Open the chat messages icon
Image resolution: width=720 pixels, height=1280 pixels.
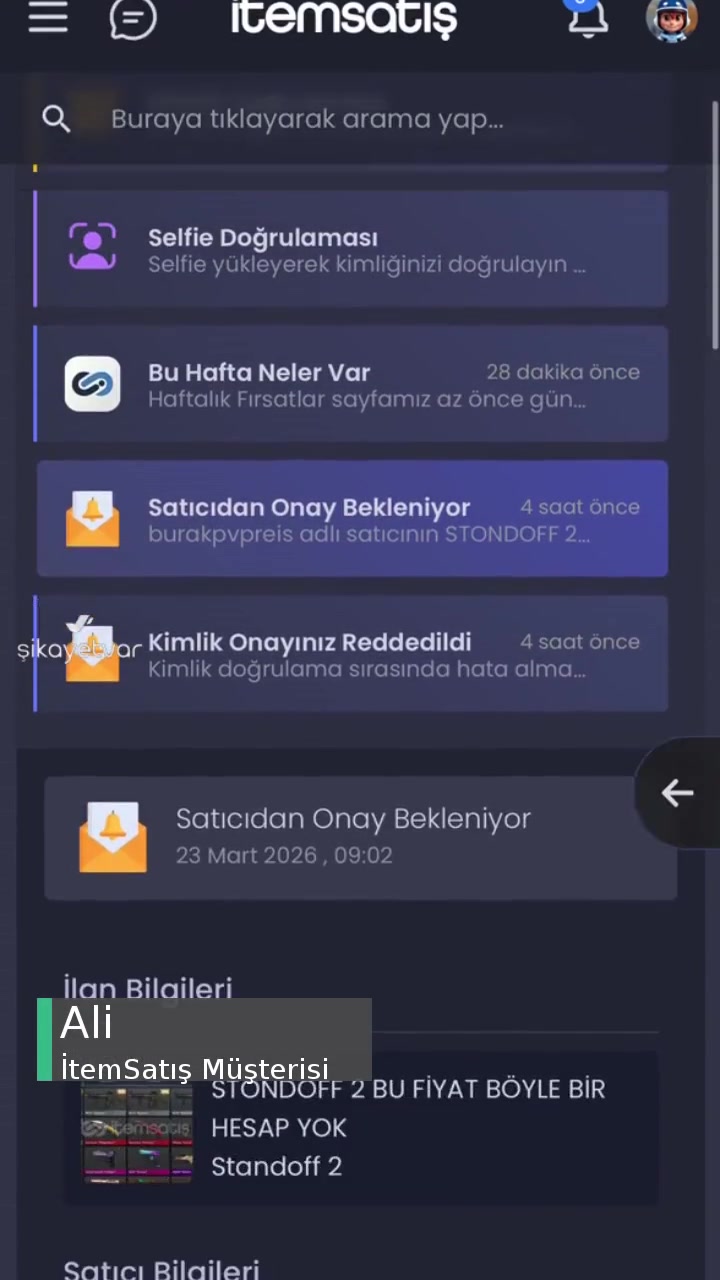coord(133,19)
